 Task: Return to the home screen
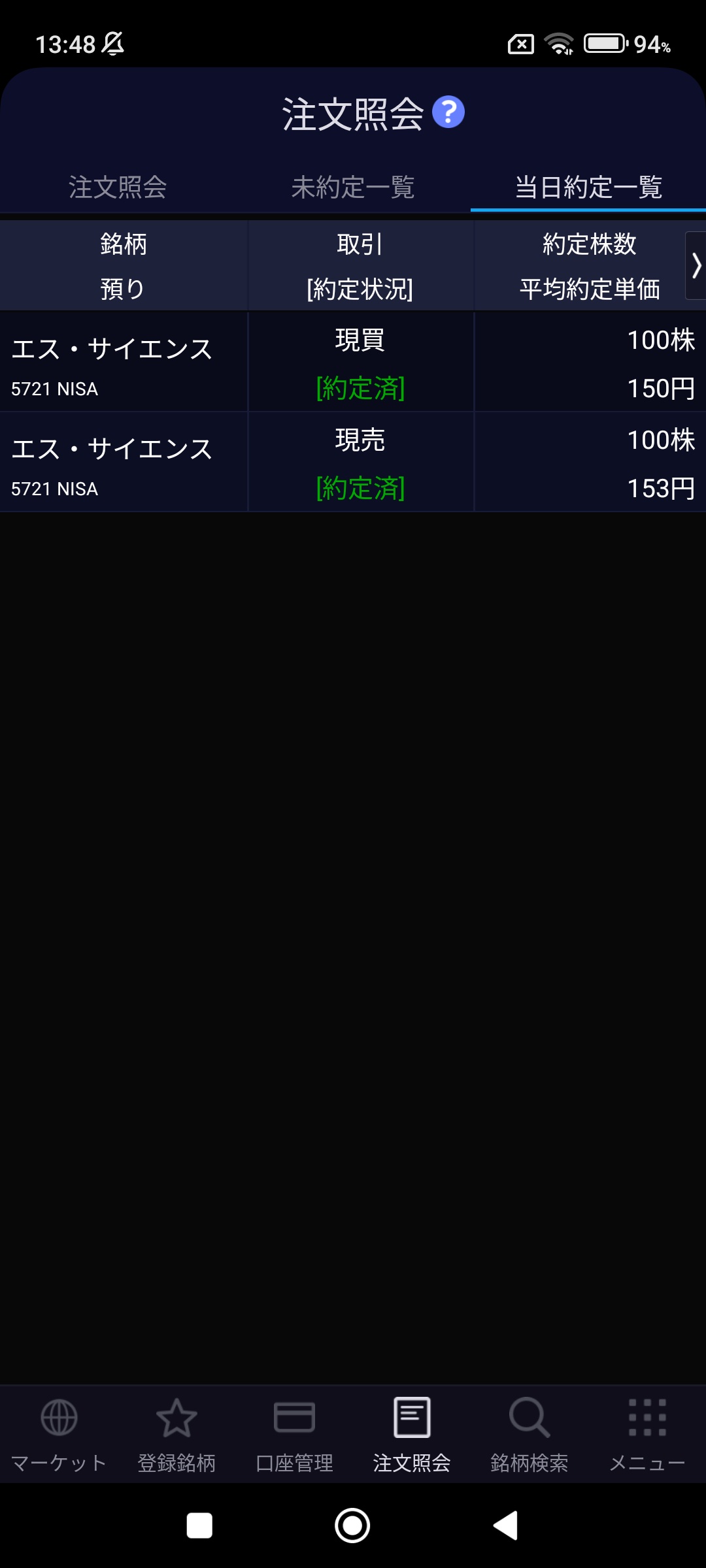coord(352,1526)
